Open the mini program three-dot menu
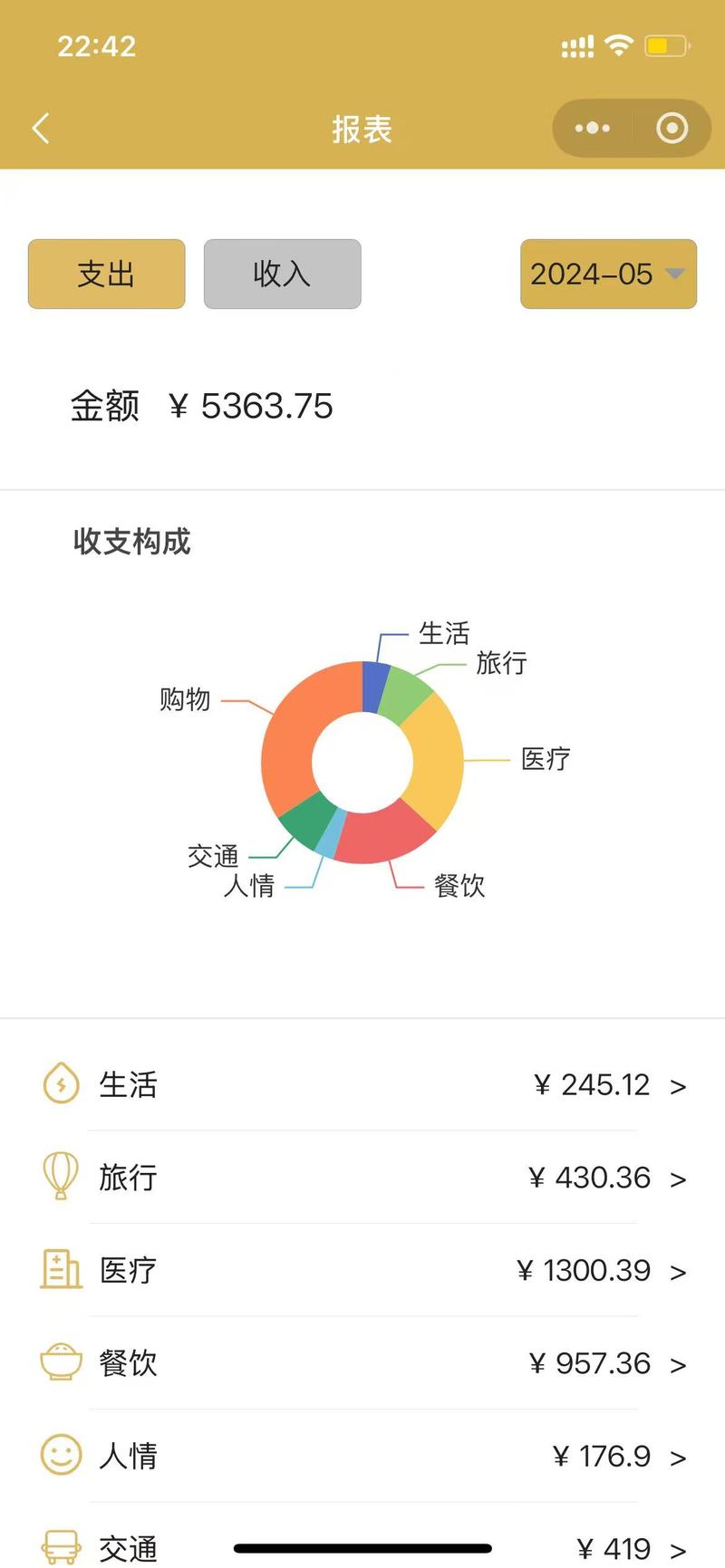This screenshot has height=1568, width=725. [x=593, y=129]
